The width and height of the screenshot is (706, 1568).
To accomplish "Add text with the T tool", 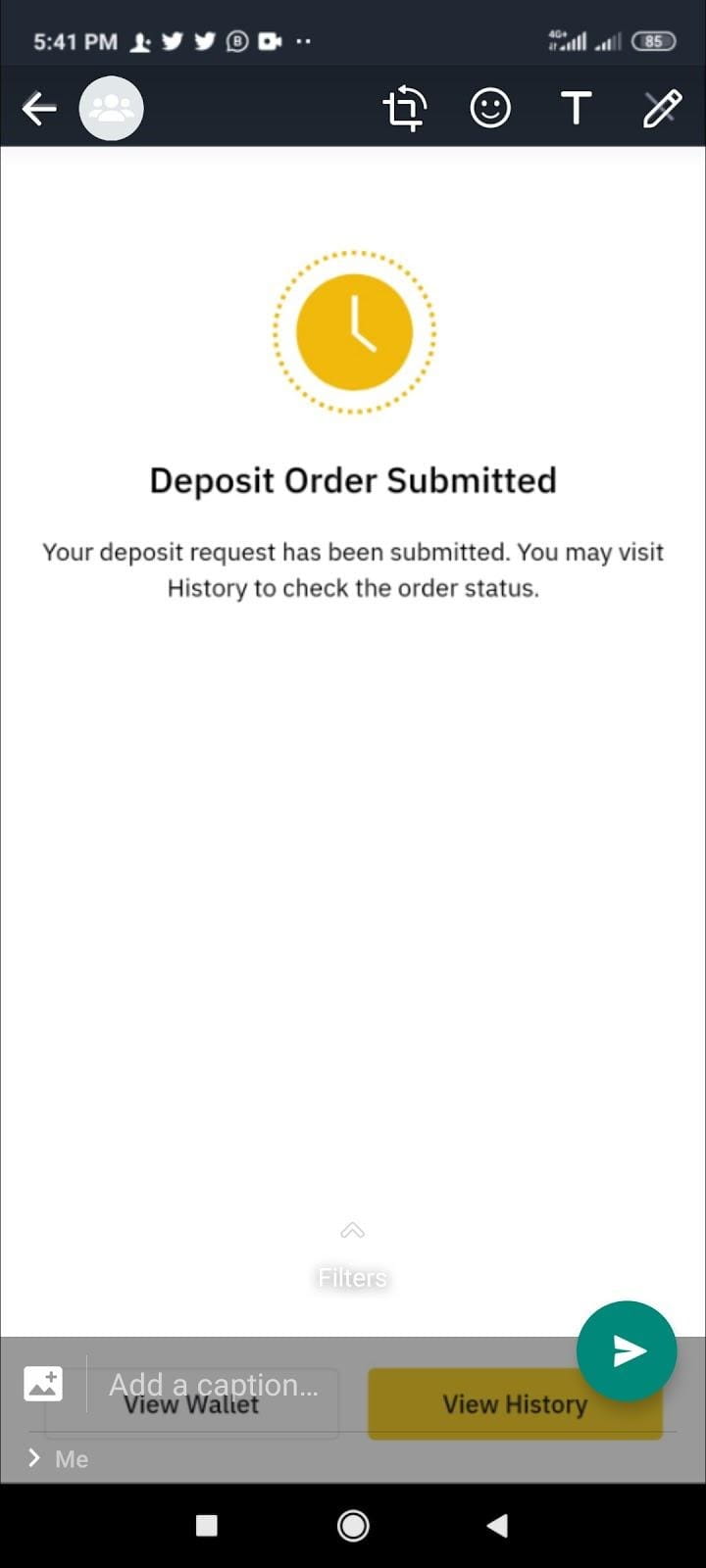I will (576, 108).
